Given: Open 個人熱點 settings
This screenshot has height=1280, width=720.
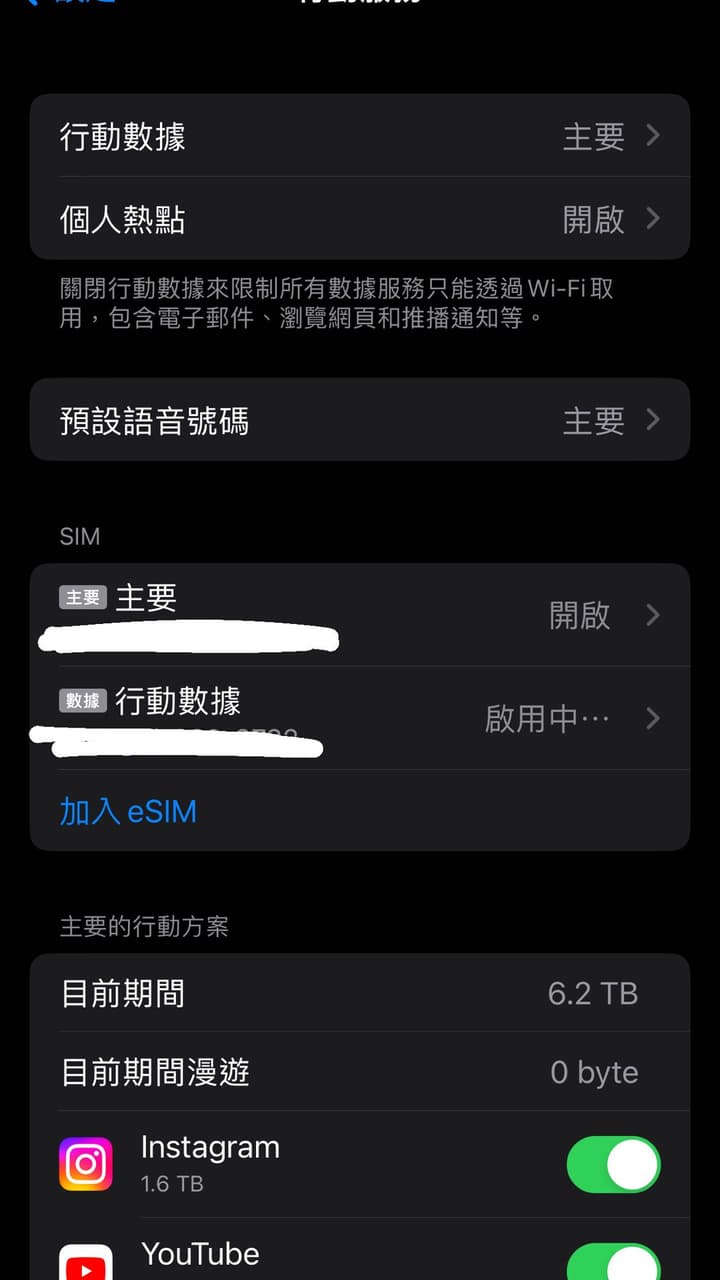Looking at the screenshot, I should [360, 219].
